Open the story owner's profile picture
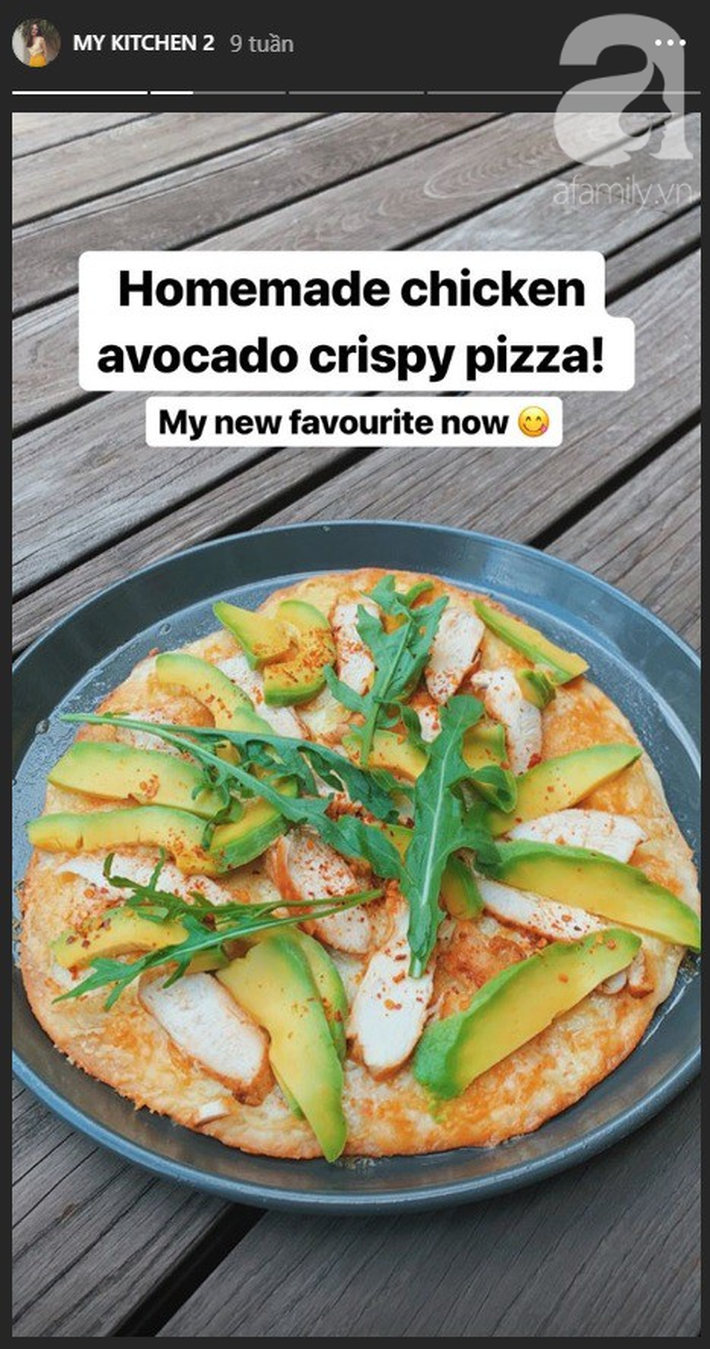 [x=36, y=44]
